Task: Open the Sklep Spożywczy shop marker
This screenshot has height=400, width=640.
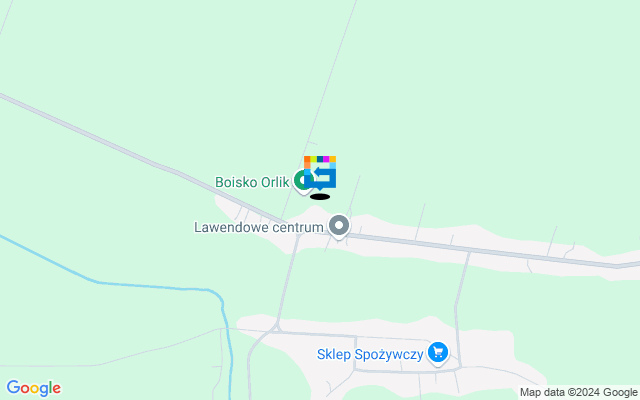Action: 437,352
